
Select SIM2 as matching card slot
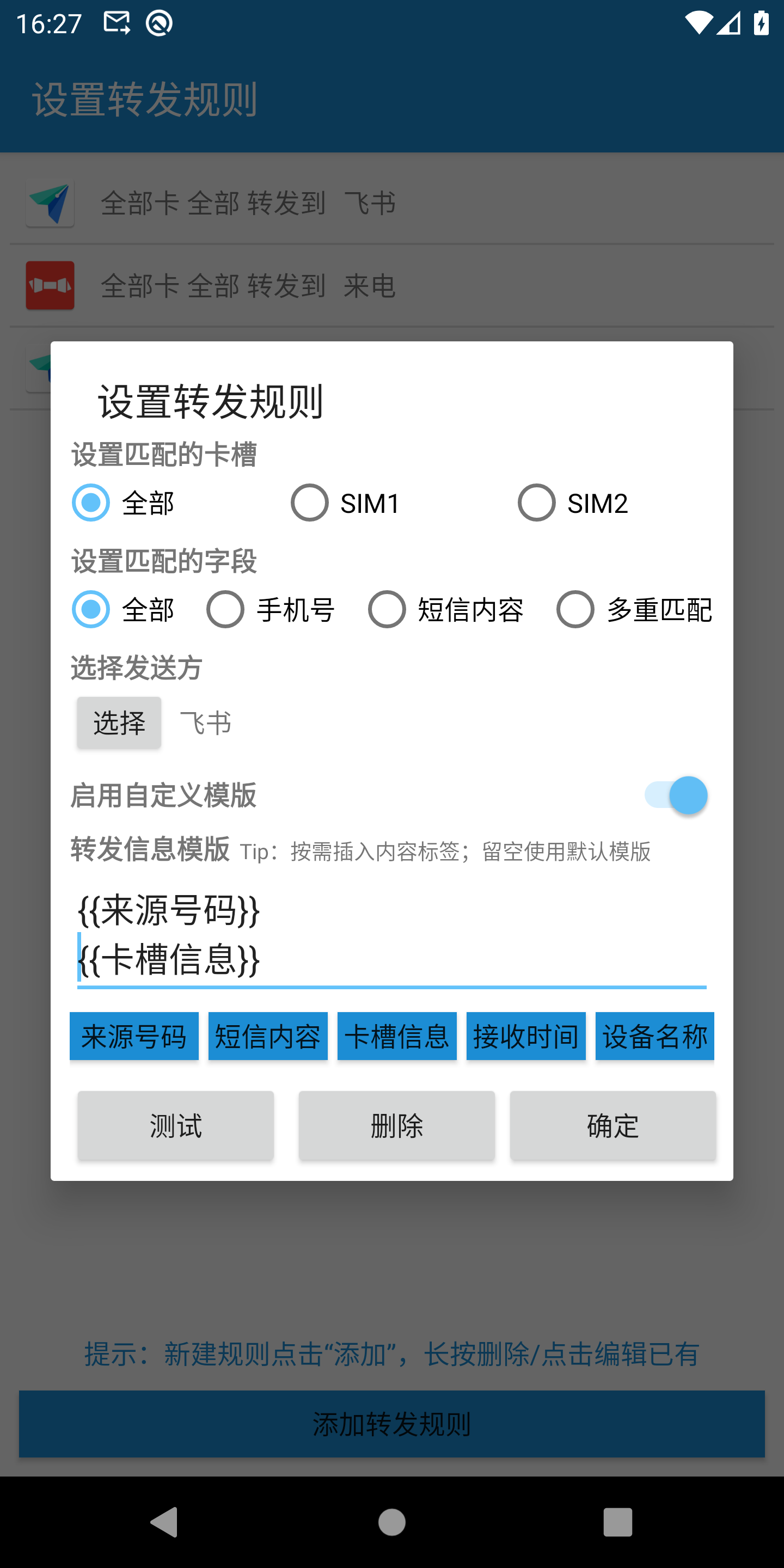click(536, 502)
